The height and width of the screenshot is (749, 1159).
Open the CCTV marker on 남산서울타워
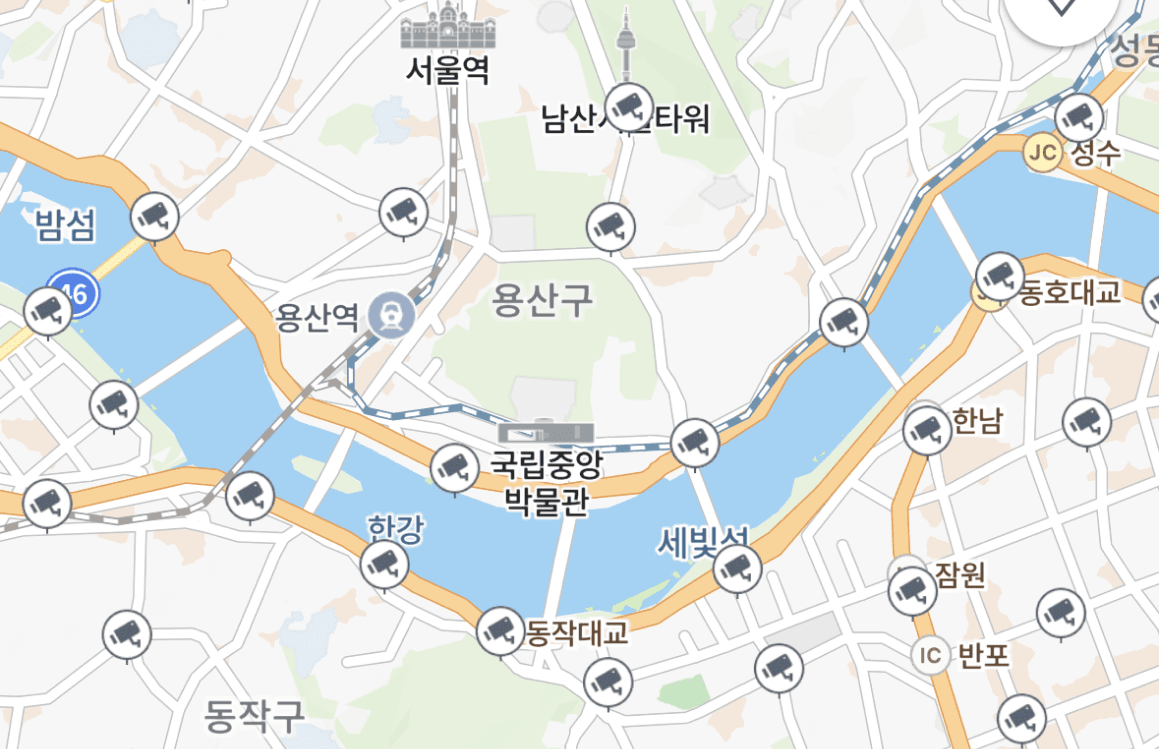pos(629,104)
